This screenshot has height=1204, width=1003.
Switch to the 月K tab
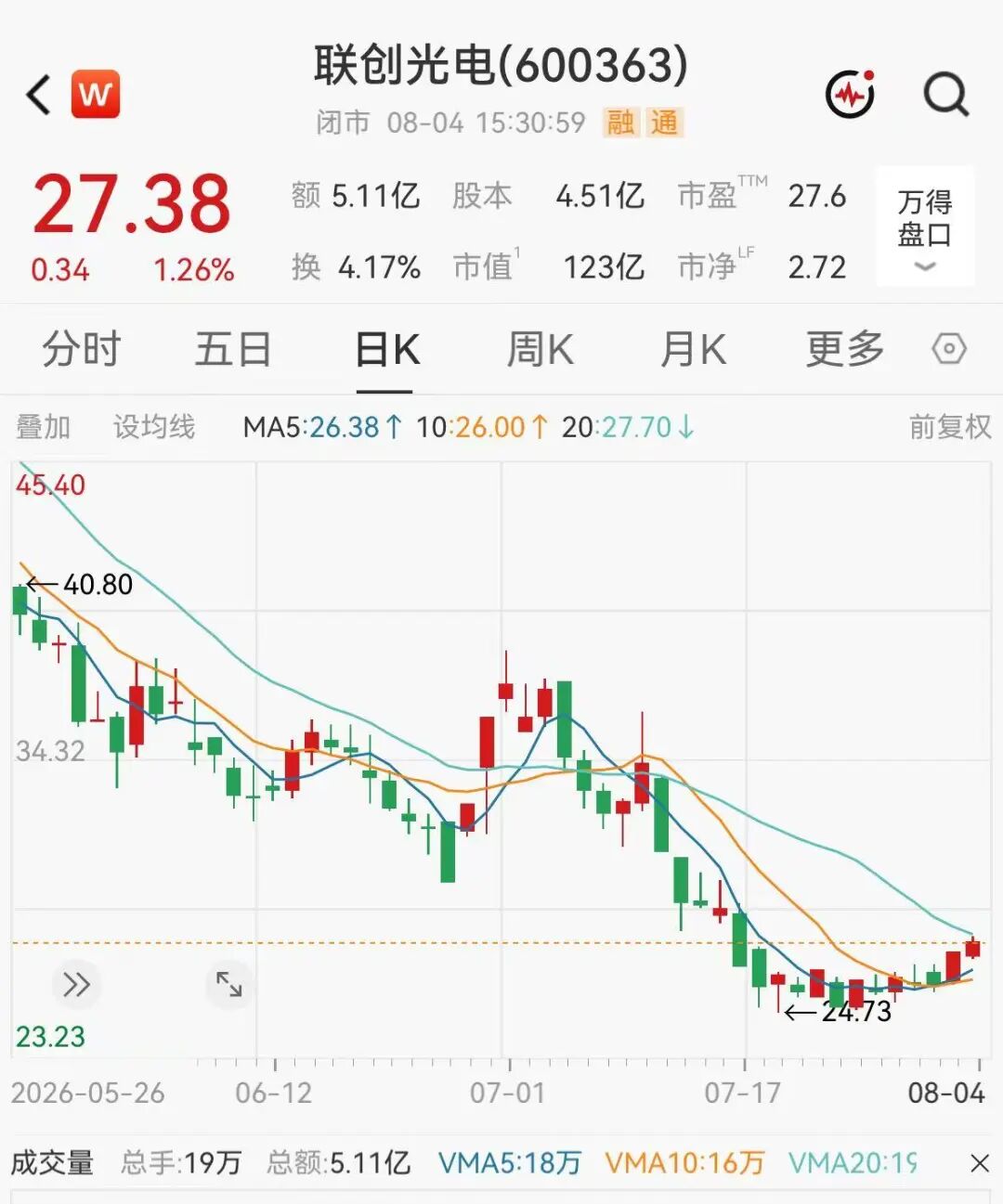pos(693,350)
